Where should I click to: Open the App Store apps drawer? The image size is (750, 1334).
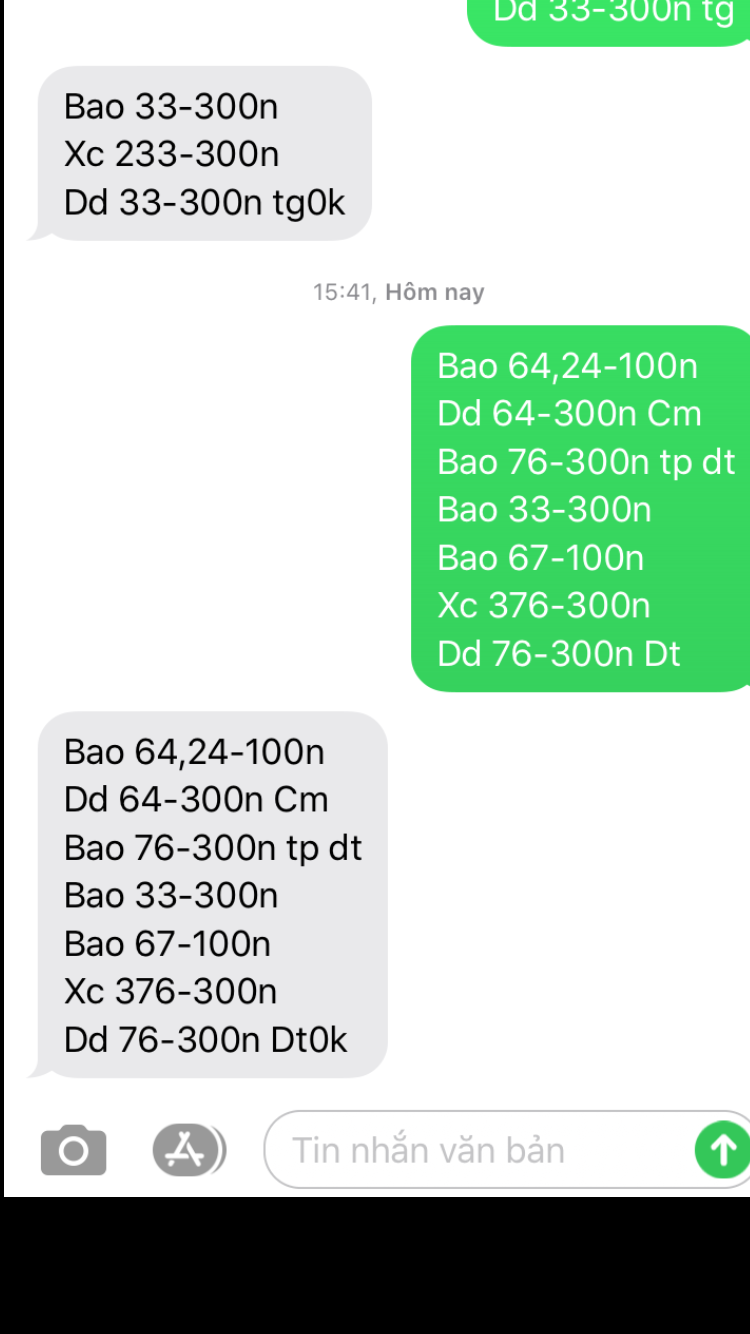point(188,1150)
